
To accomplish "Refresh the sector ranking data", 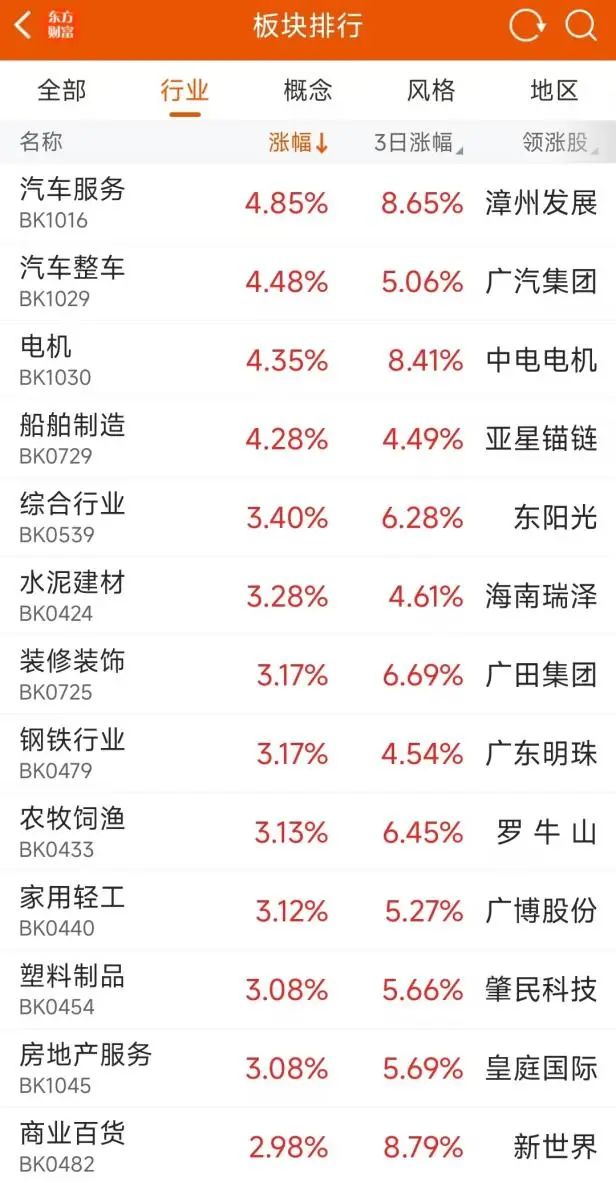I will [x=527, y=26].
